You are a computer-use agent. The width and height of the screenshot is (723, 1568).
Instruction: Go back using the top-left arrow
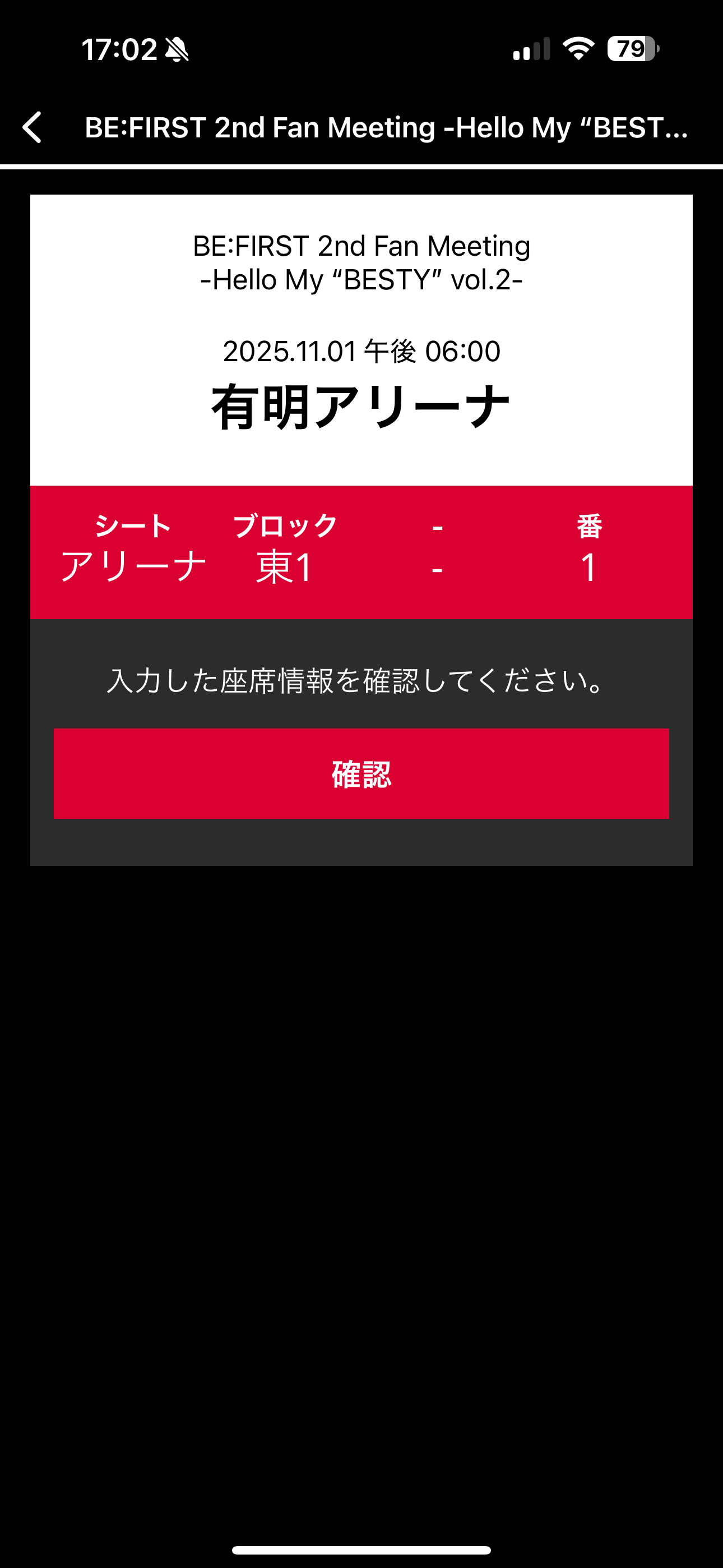(x=33, y=127)
